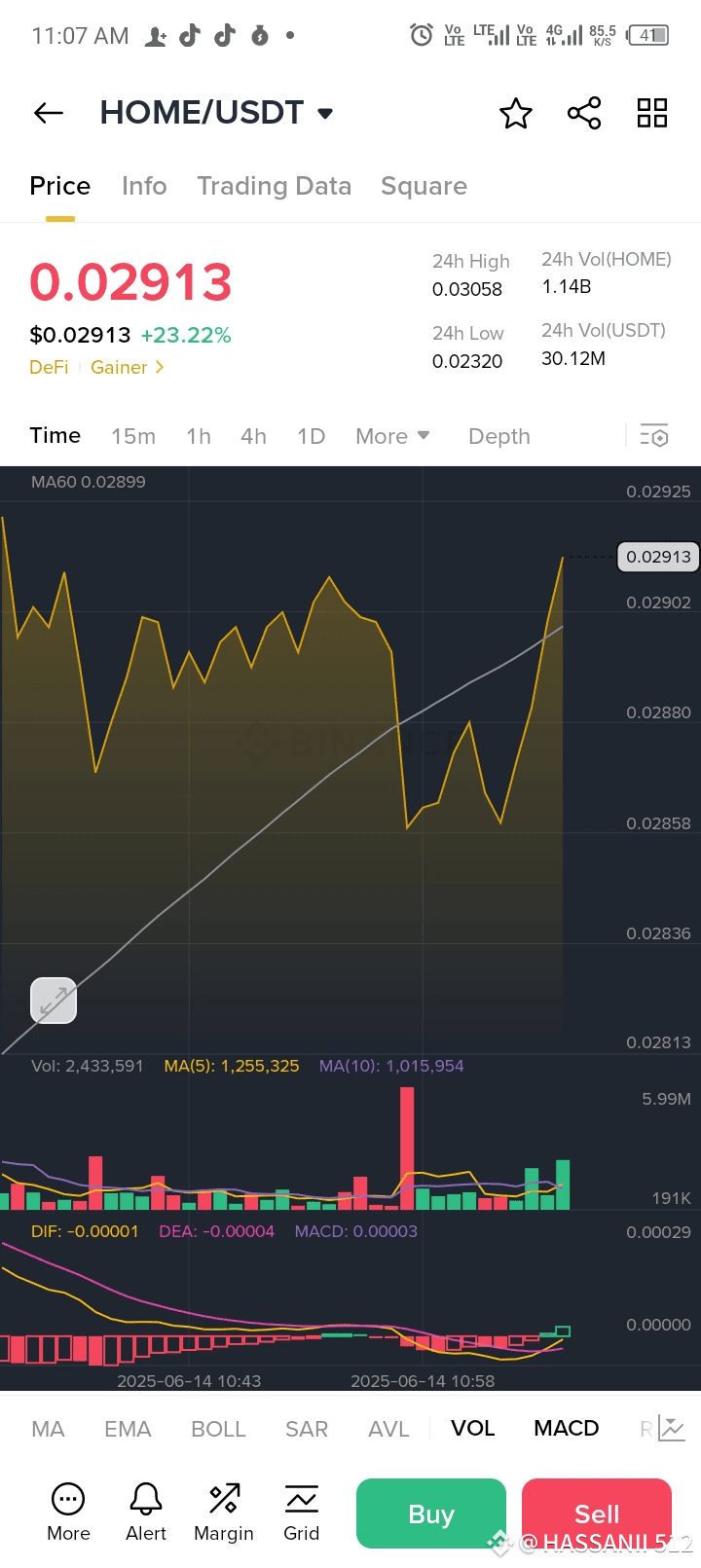Image resolution: width=701 pixels, height=1568 pixels.
Task: Switch to the Info tab
Action: [x=144, y=186]
